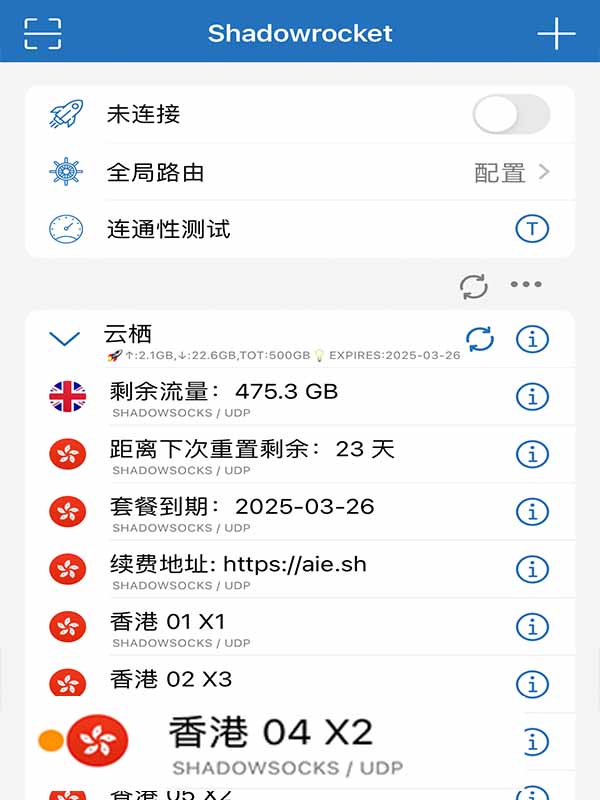
Task: View info for 距离下次重置剩余 row
Action: coord(532,454)
